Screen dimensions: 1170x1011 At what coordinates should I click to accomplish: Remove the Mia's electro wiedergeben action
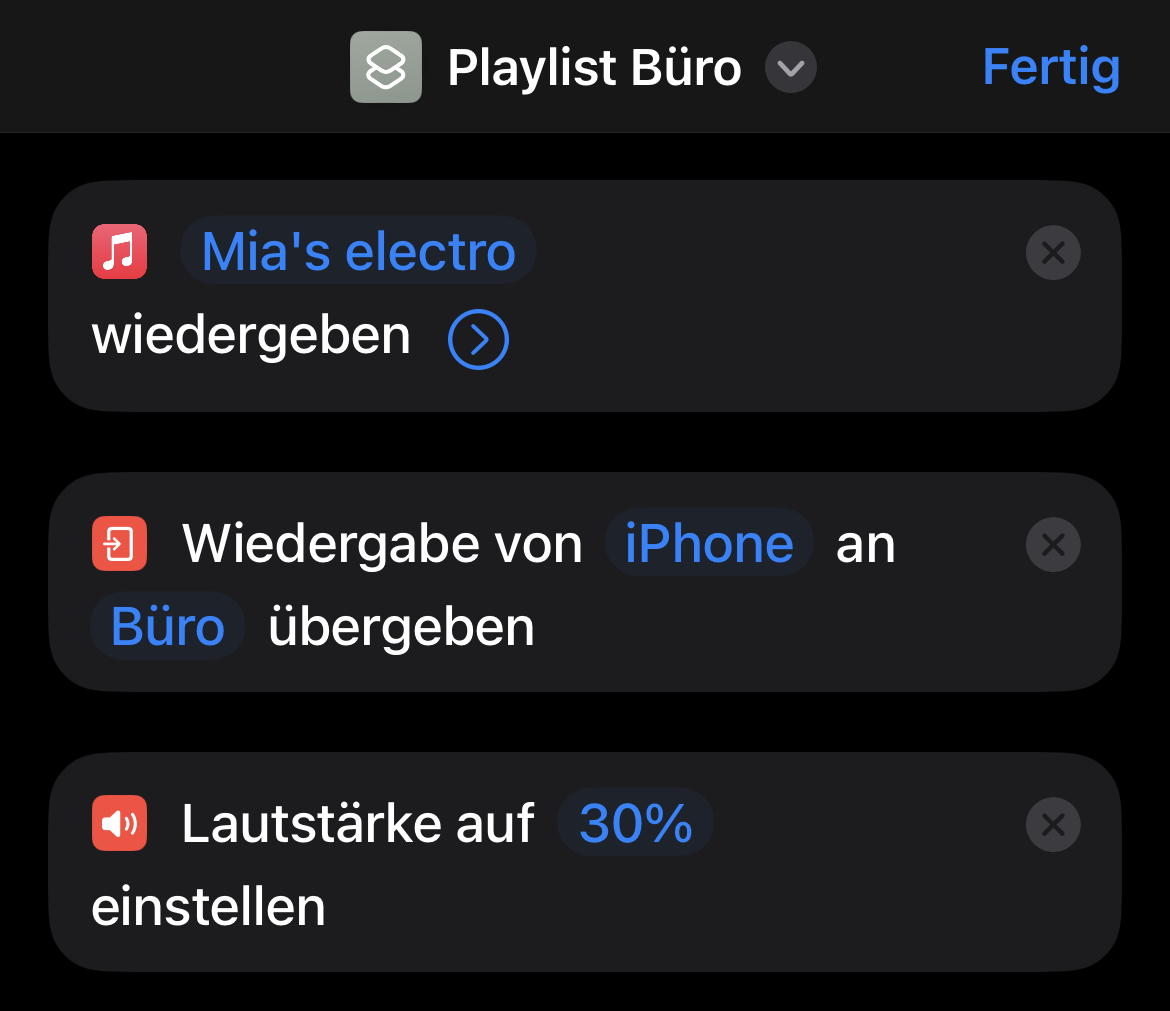point(1053,253)
